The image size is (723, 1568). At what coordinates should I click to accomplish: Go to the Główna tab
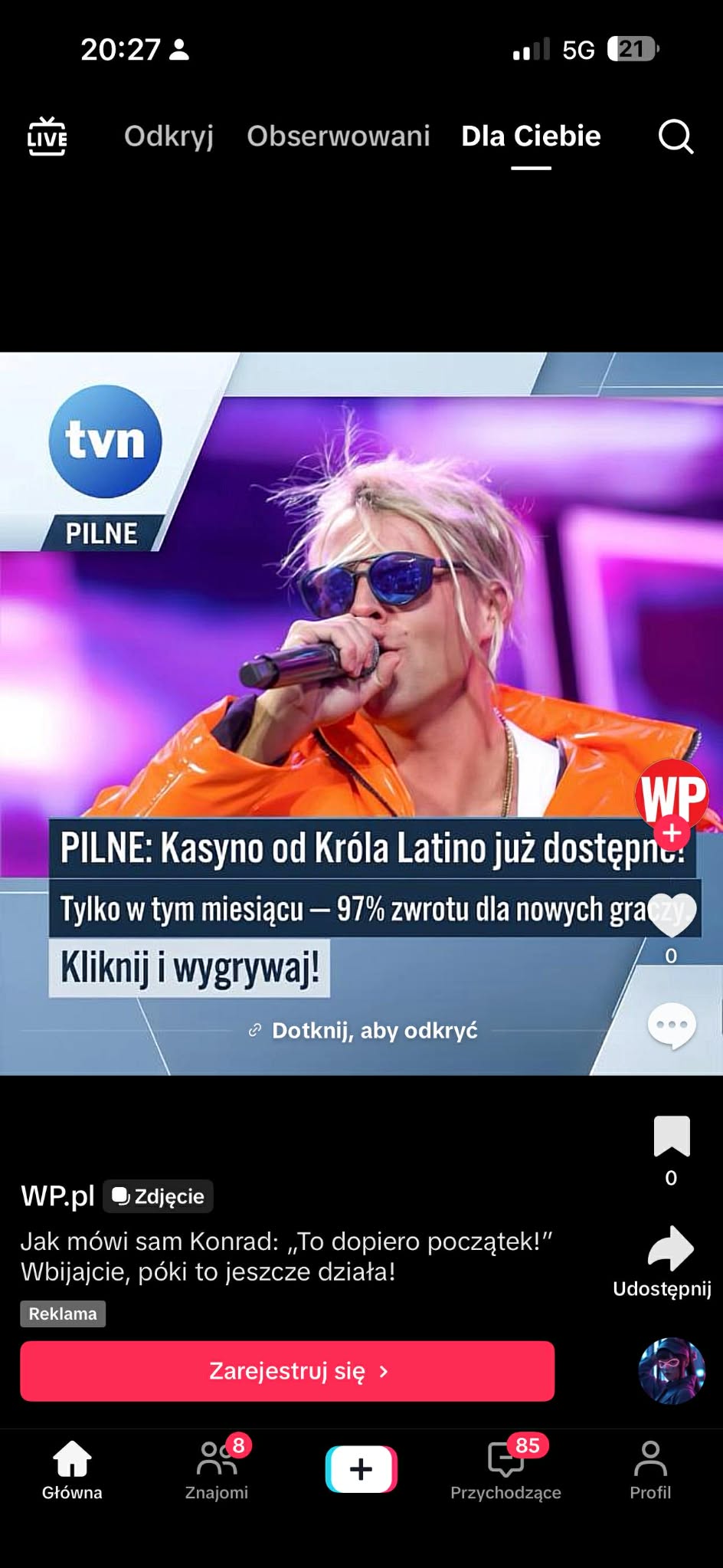coord(72,1468)
